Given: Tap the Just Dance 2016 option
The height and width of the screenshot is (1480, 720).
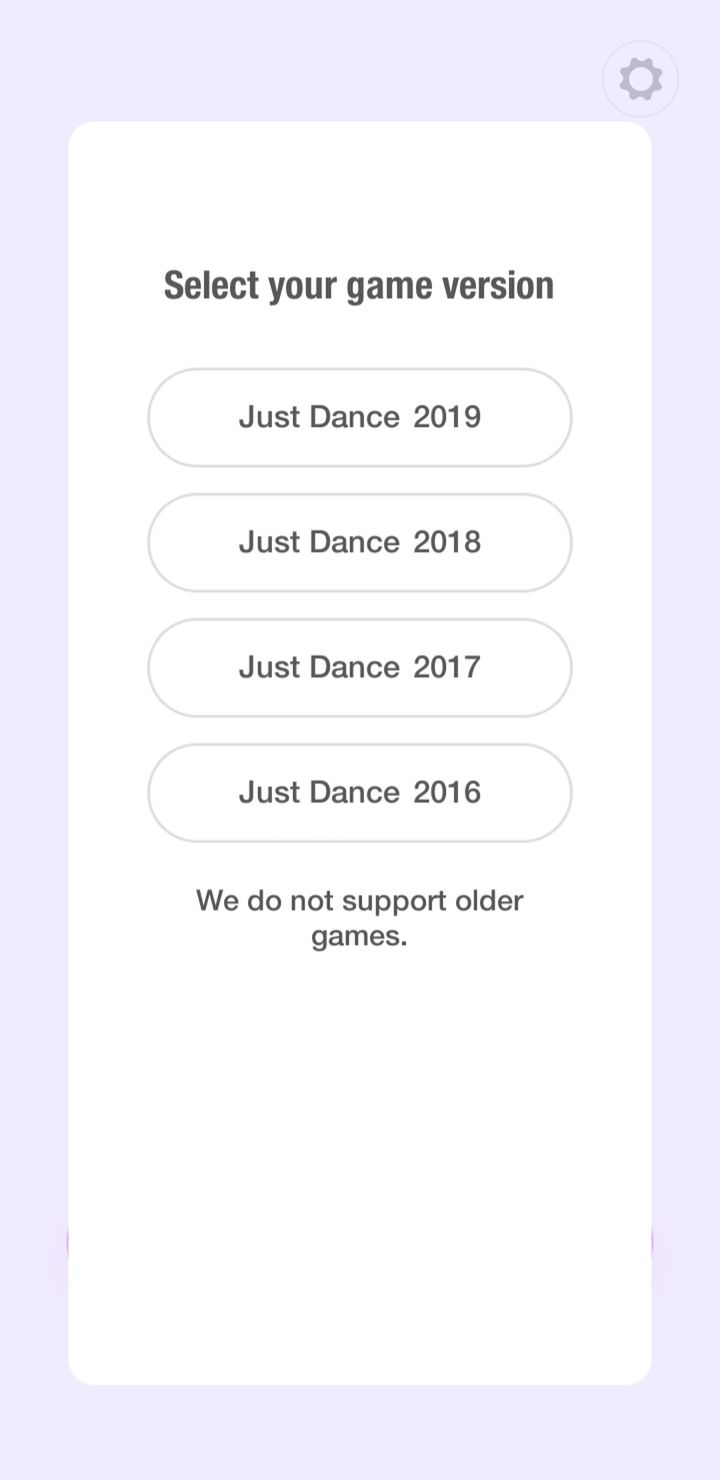Looking at the screenshot, I should tap(360, 792).
